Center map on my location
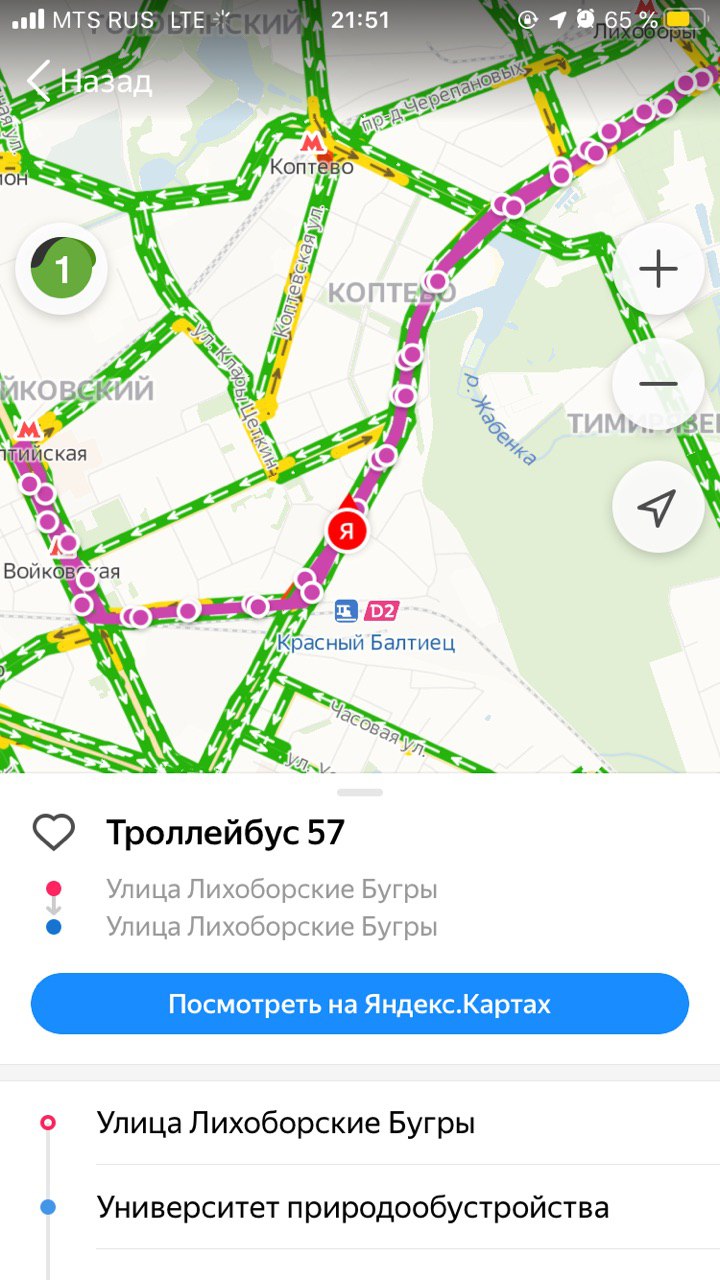The height and width of the screenshot is (1280, 720). tap(658, 507)
